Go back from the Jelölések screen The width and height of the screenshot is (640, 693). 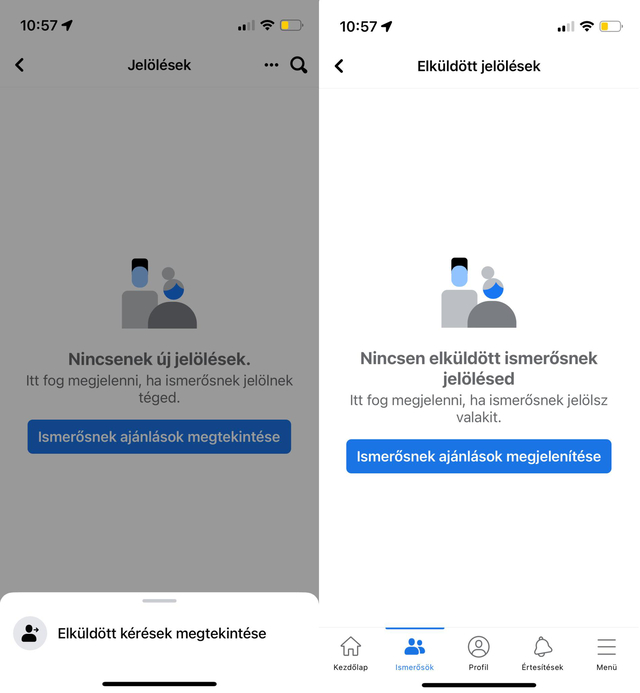[x=19, y=65]
